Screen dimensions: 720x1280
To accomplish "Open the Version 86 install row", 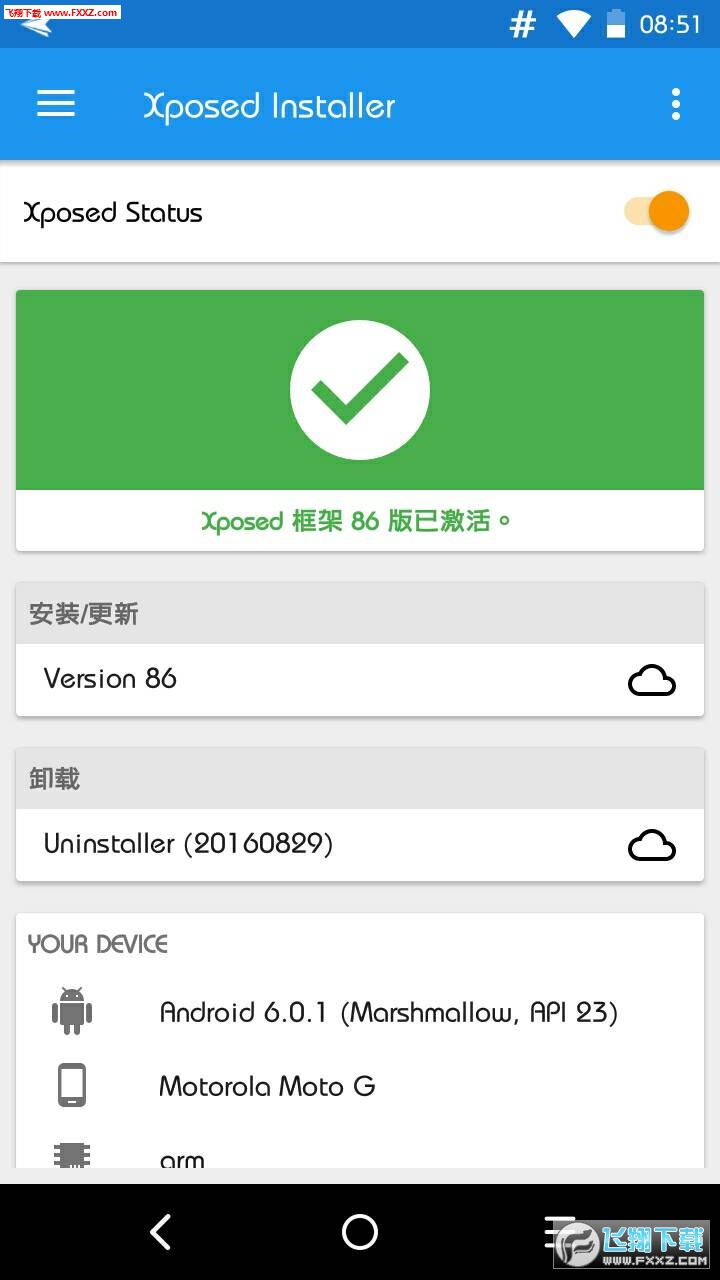I will click(360, 680).
